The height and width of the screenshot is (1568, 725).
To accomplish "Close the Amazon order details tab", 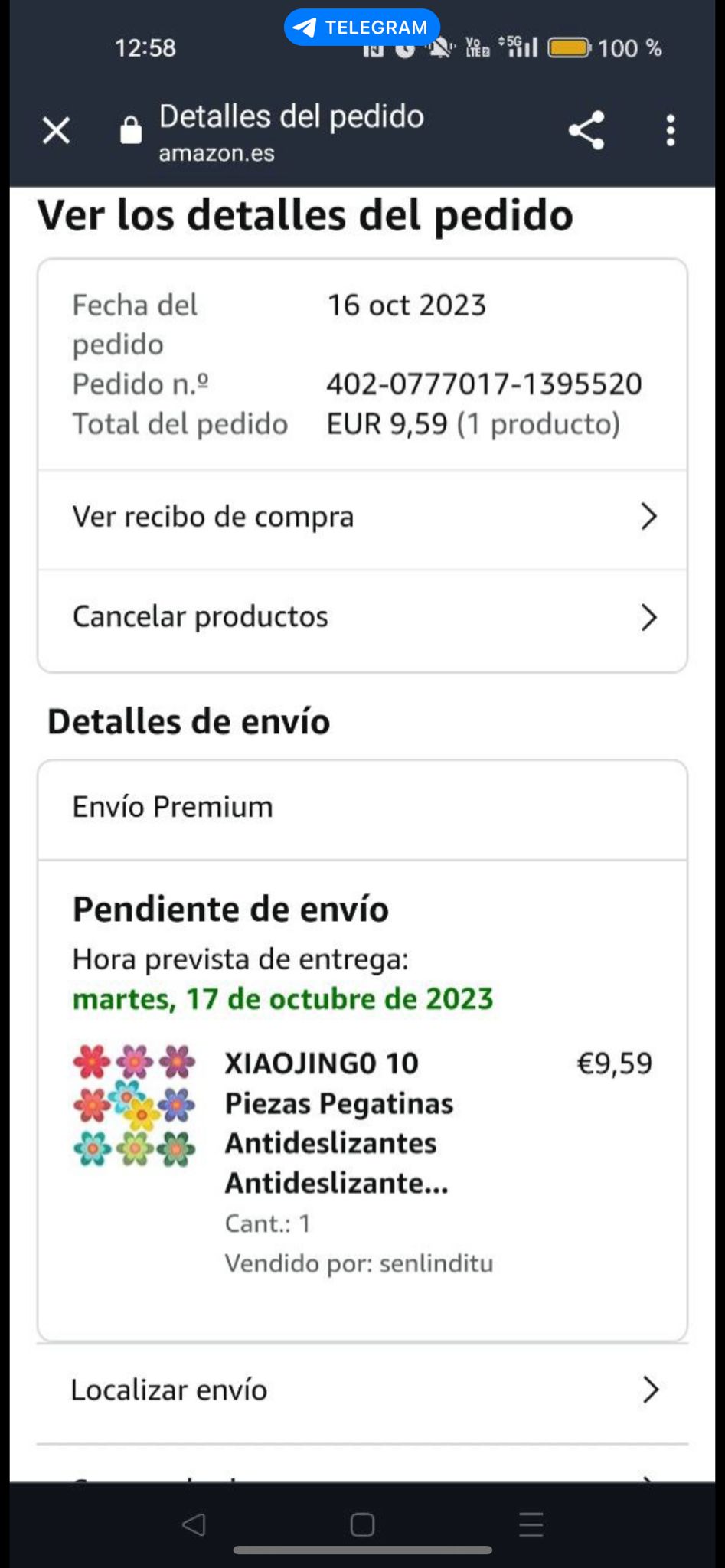I will tap(57, 131).
